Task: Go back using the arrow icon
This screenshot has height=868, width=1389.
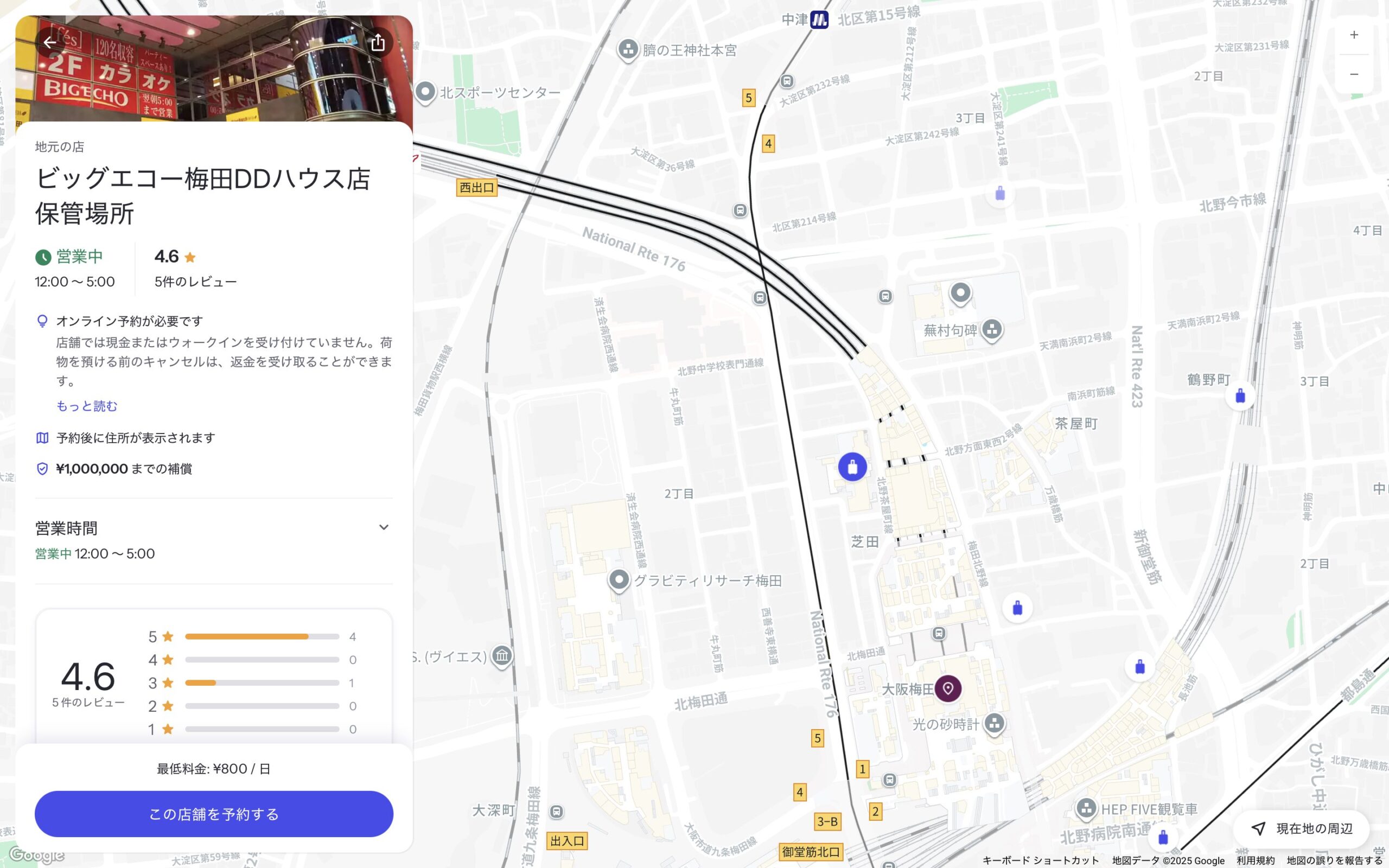Action: pyautogui.click(x=50, y=42)
